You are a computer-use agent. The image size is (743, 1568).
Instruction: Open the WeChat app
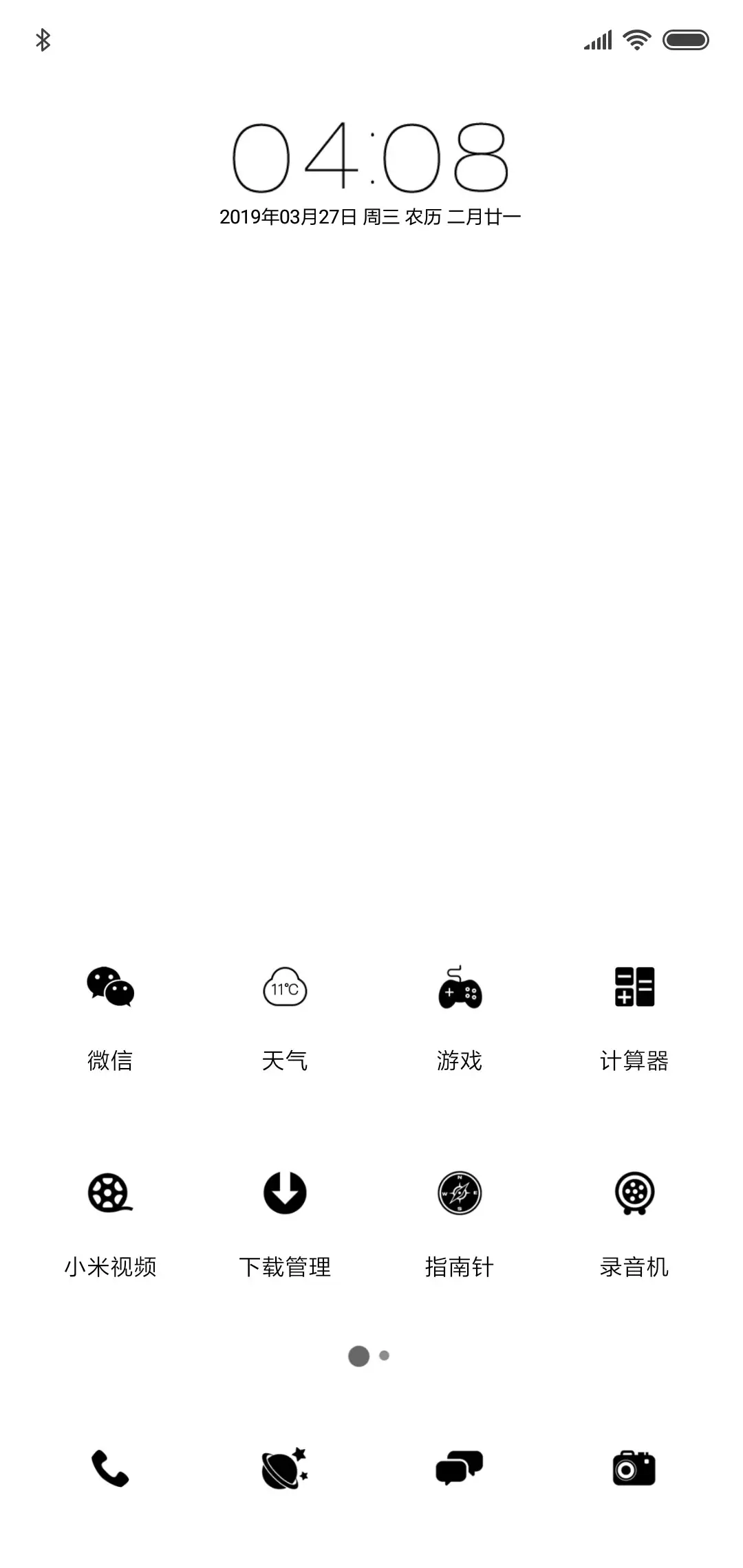(110, 990)
